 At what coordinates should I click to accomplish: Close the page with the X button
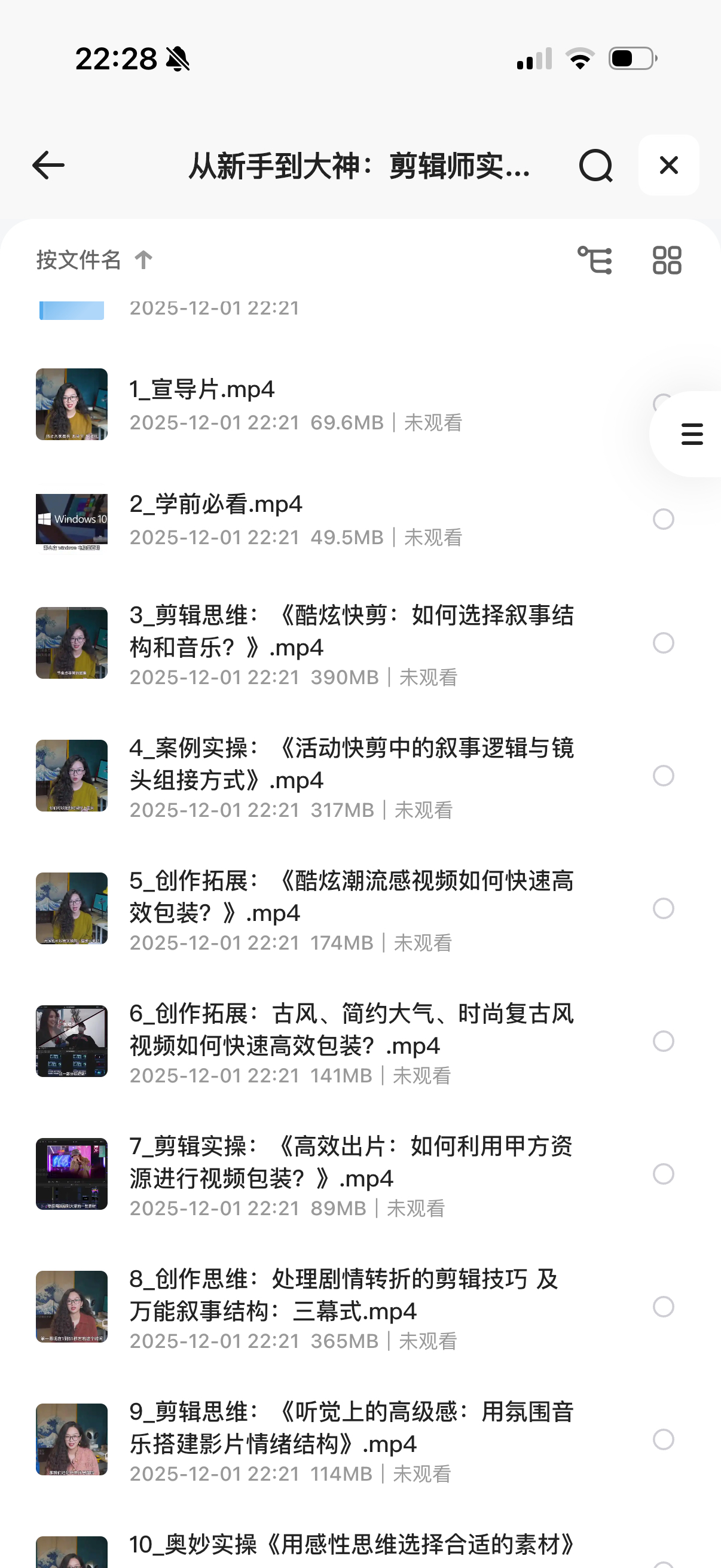coord(668,165)
